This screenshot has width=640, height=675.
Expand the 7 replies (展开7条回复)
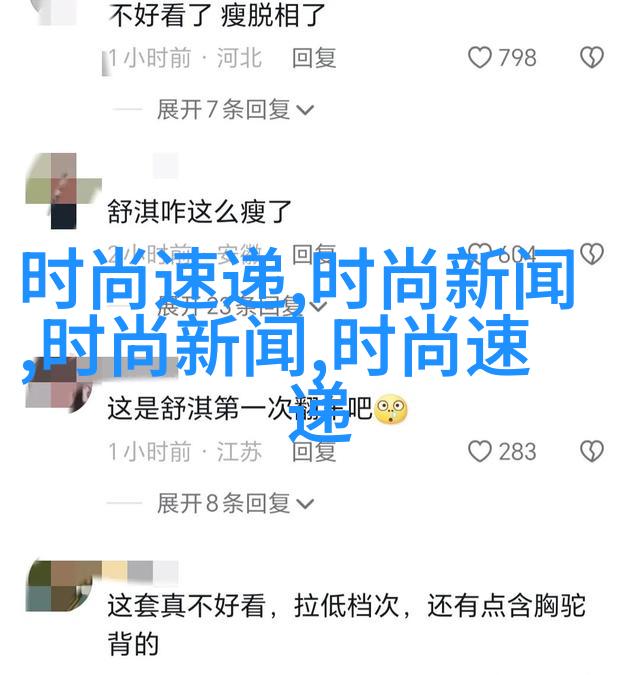pyautogui.click(x=236, y=109)
